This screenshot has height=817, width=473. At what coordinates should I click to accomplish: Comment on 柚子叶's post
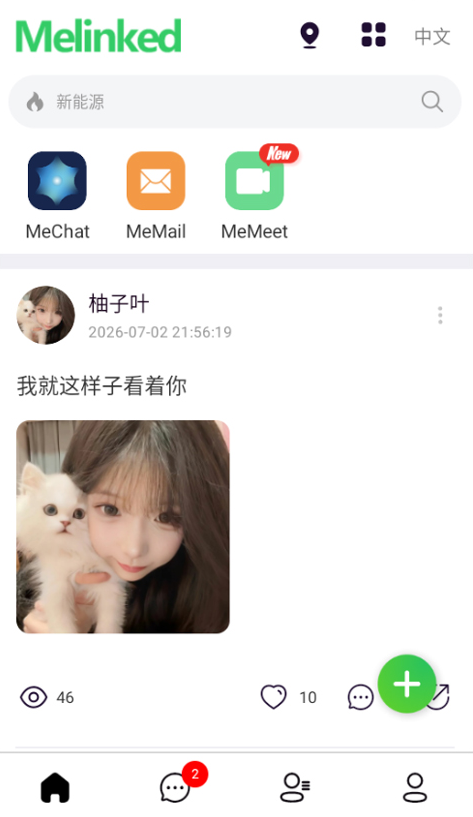pos(360,697)
